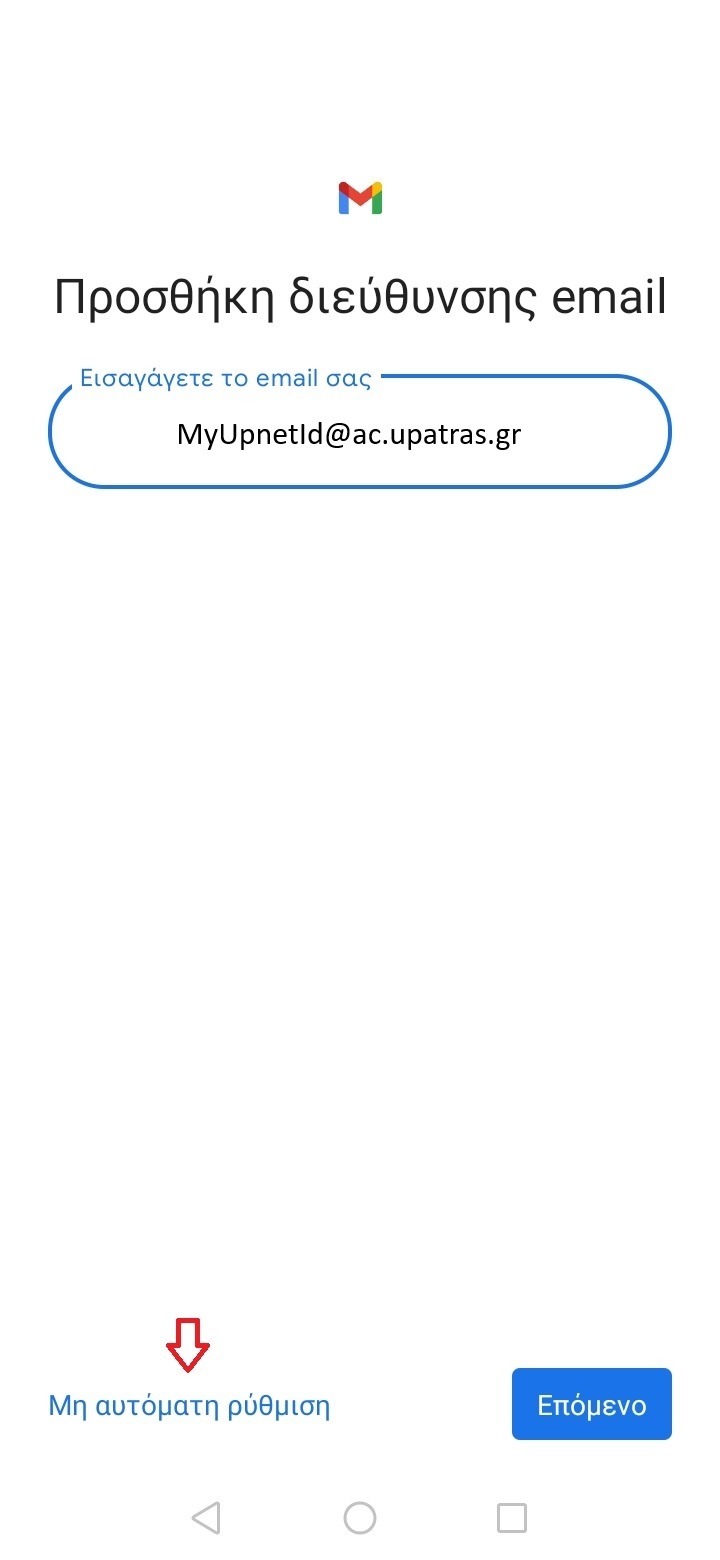Continue with the Επόμενο button
720x1560 pixels.
592,1404
